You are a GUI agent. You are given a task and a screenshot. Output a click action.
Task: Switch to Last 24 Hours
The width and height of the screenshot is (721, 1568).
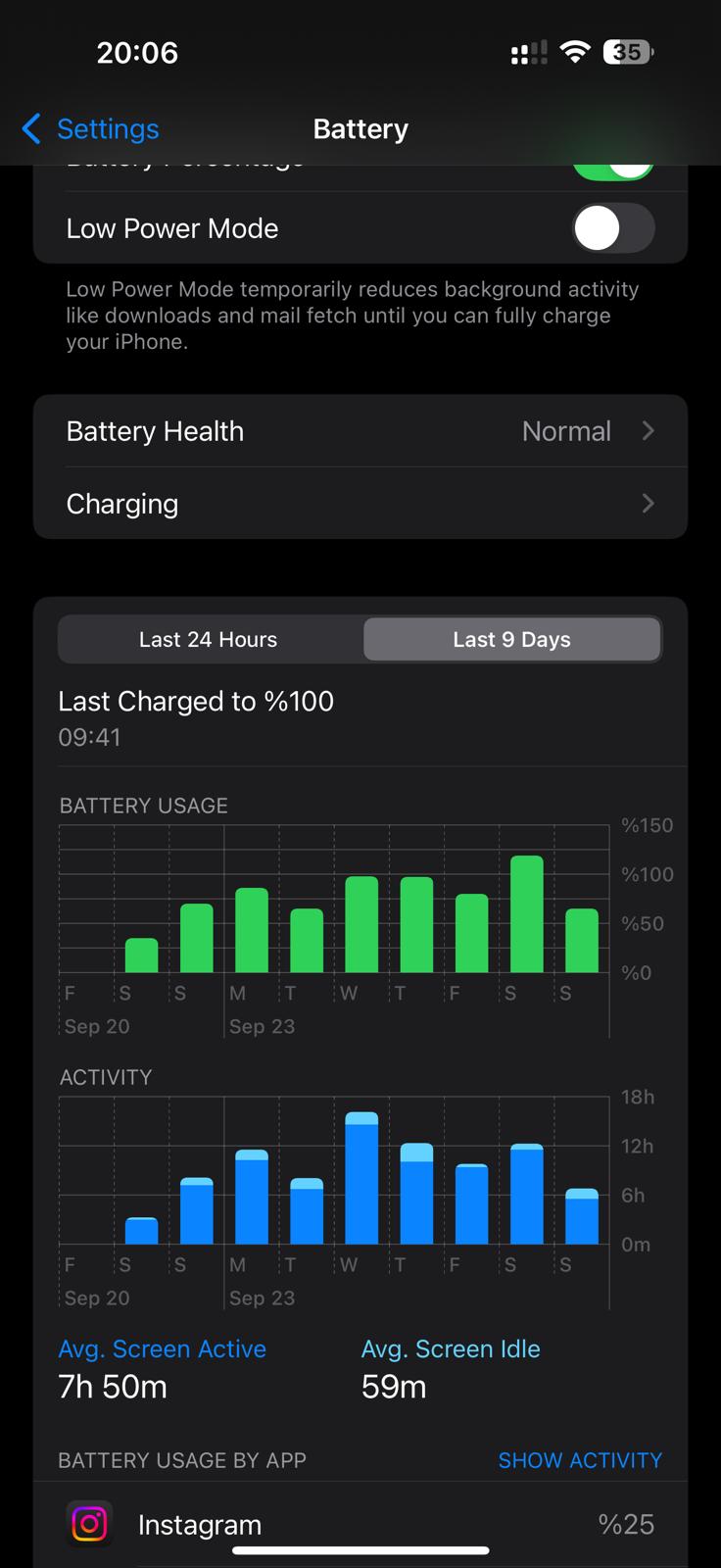coord(209,639)
